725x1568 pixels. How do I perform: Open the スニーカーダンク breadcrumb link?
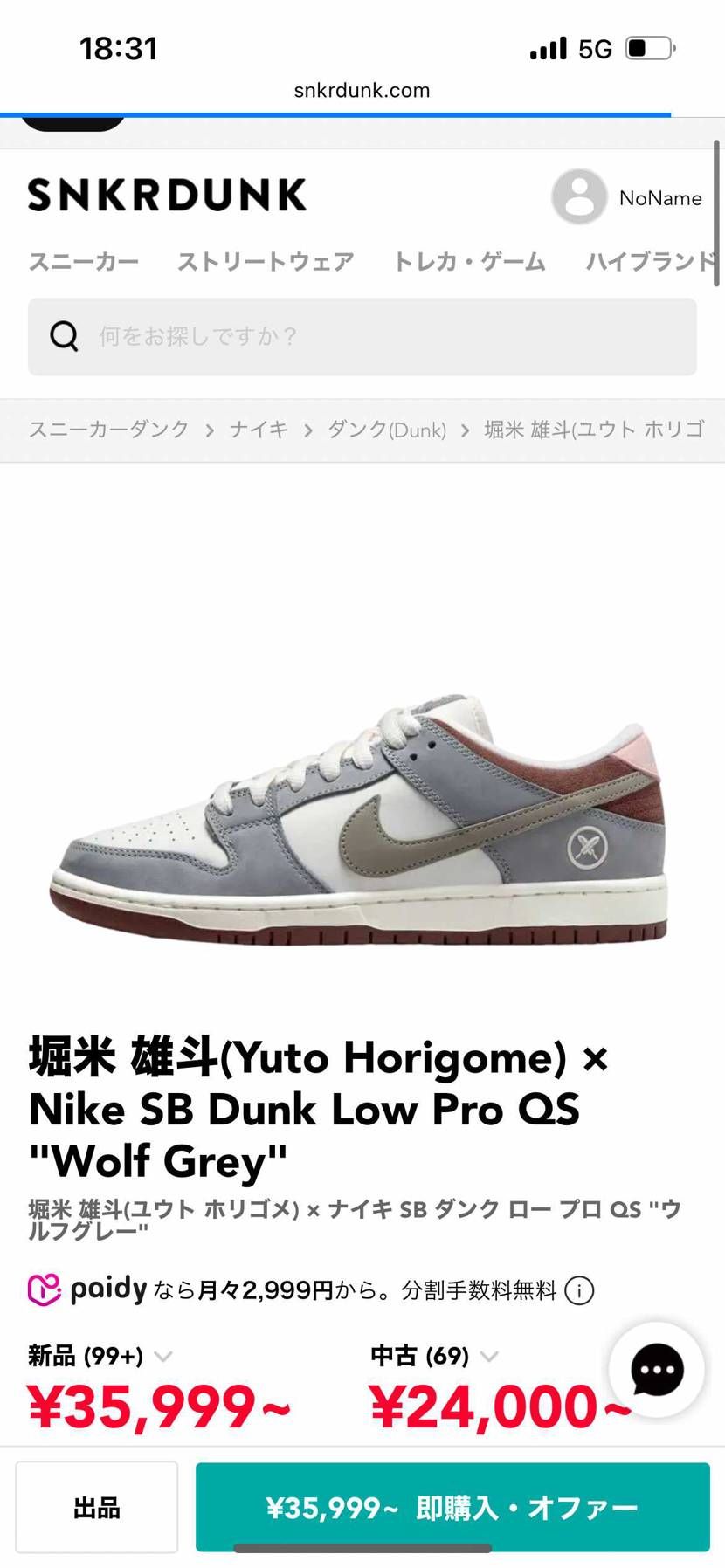(108, 430)
